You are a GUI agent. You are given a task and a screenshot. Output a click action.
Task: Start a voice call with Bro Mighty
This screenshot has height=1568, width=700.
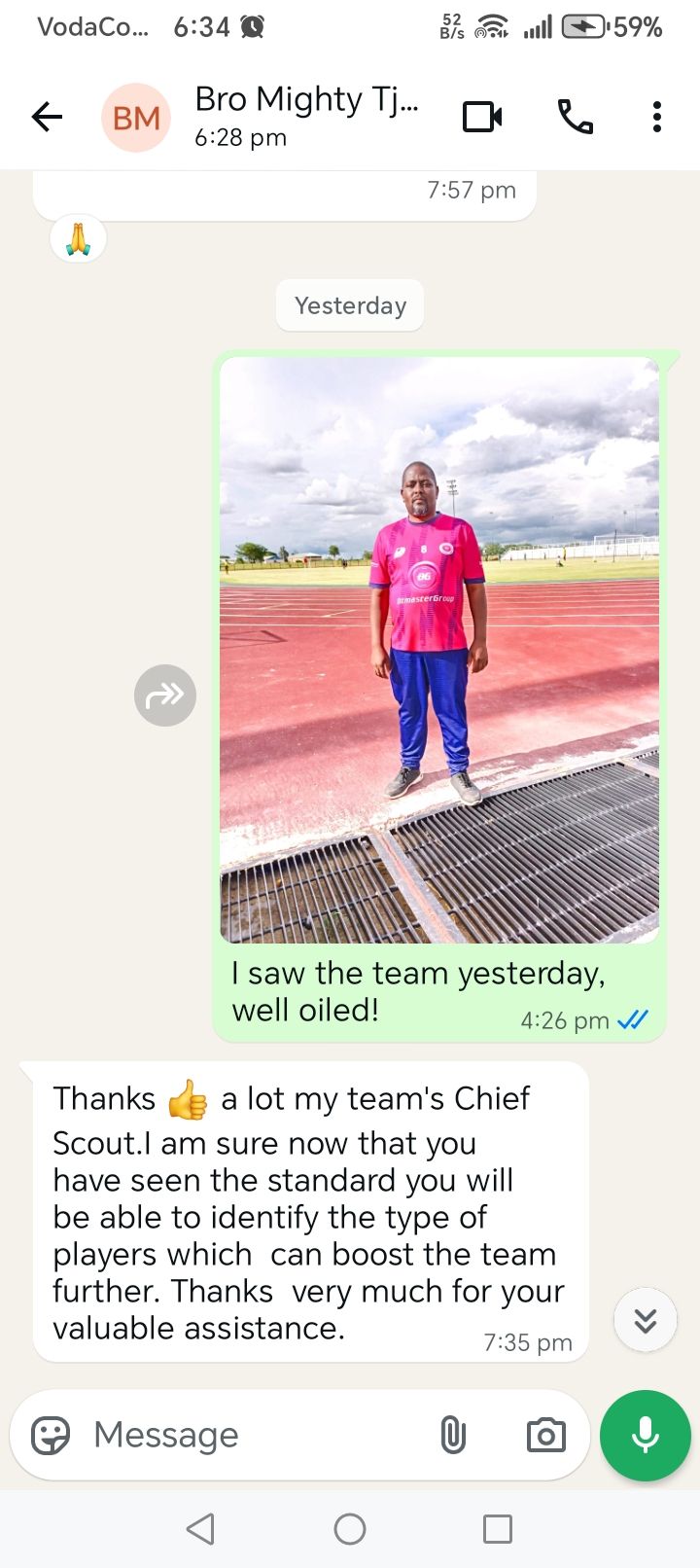[x=575, y=118]
